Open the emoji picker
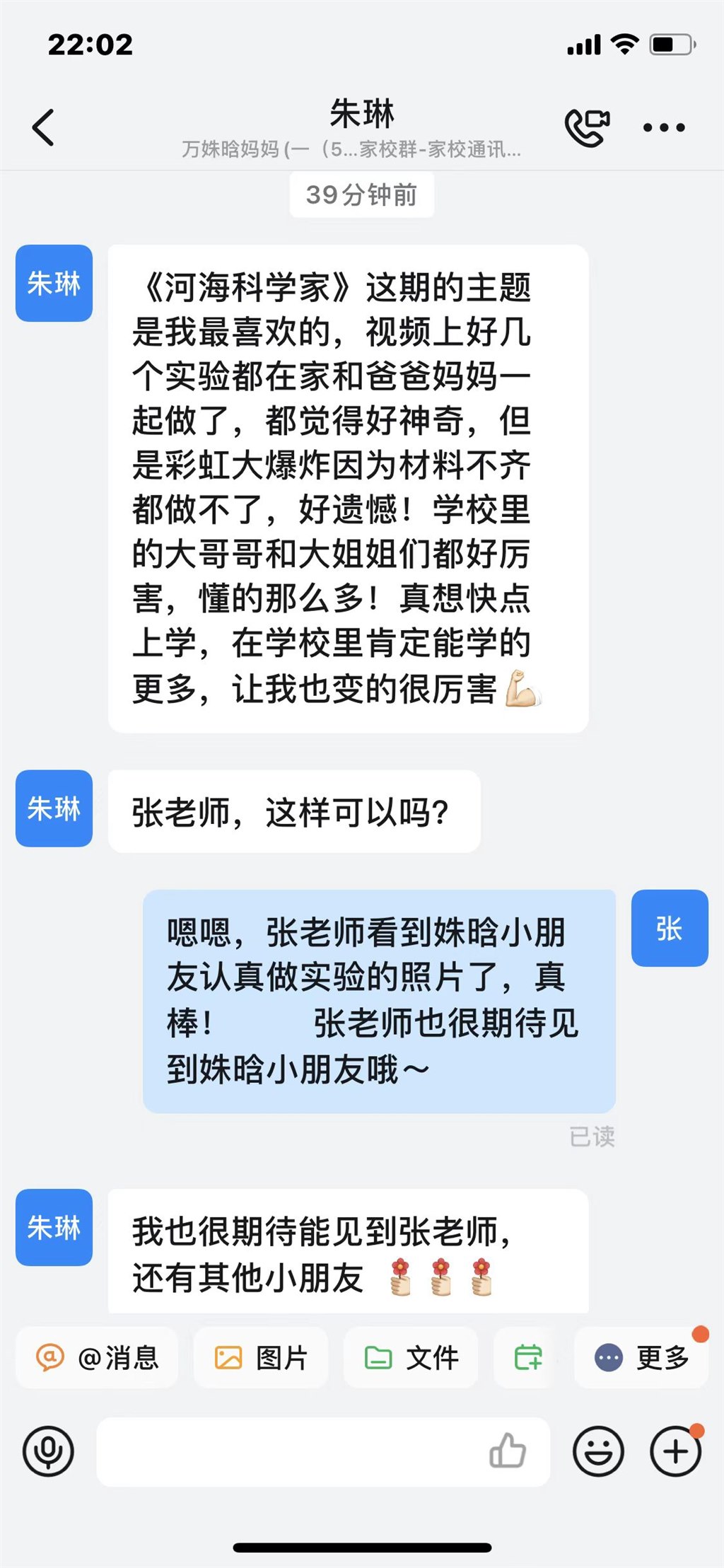 [598, 1452]
